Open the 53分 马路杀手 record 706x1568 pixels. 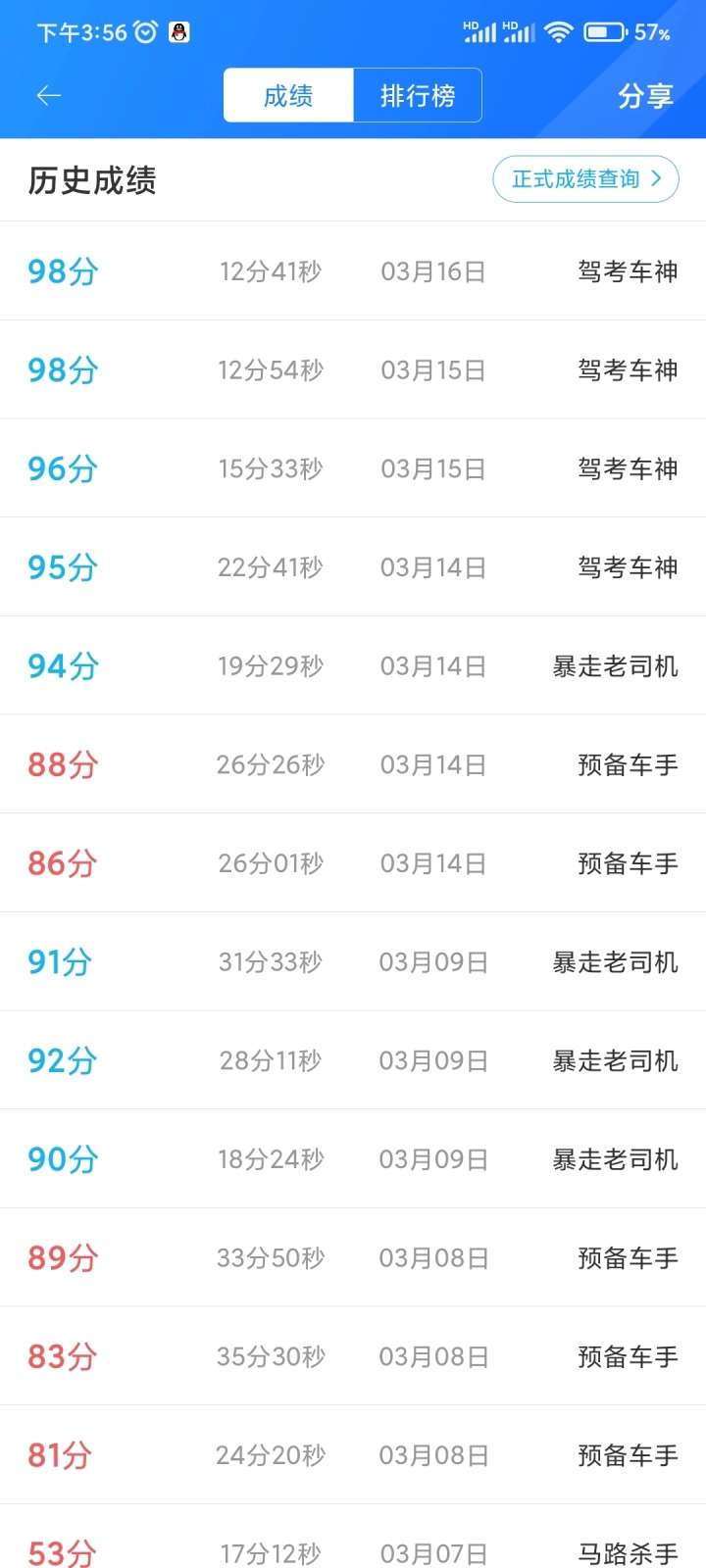353,1541
